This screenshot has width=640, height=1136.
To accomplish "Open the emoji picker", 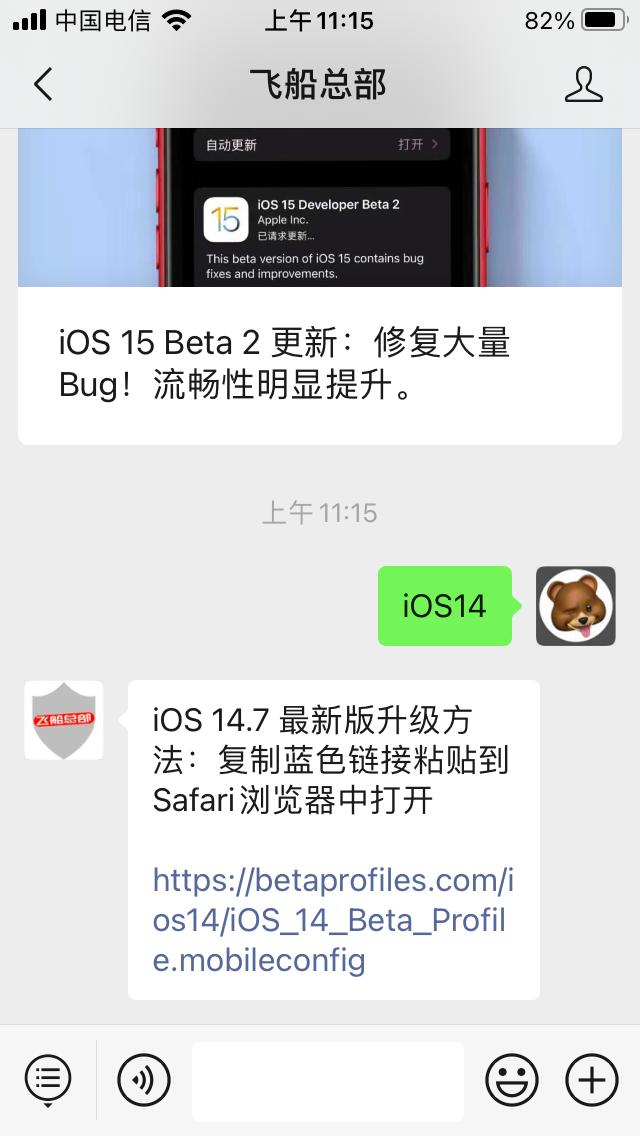I will coord(512,1081).
